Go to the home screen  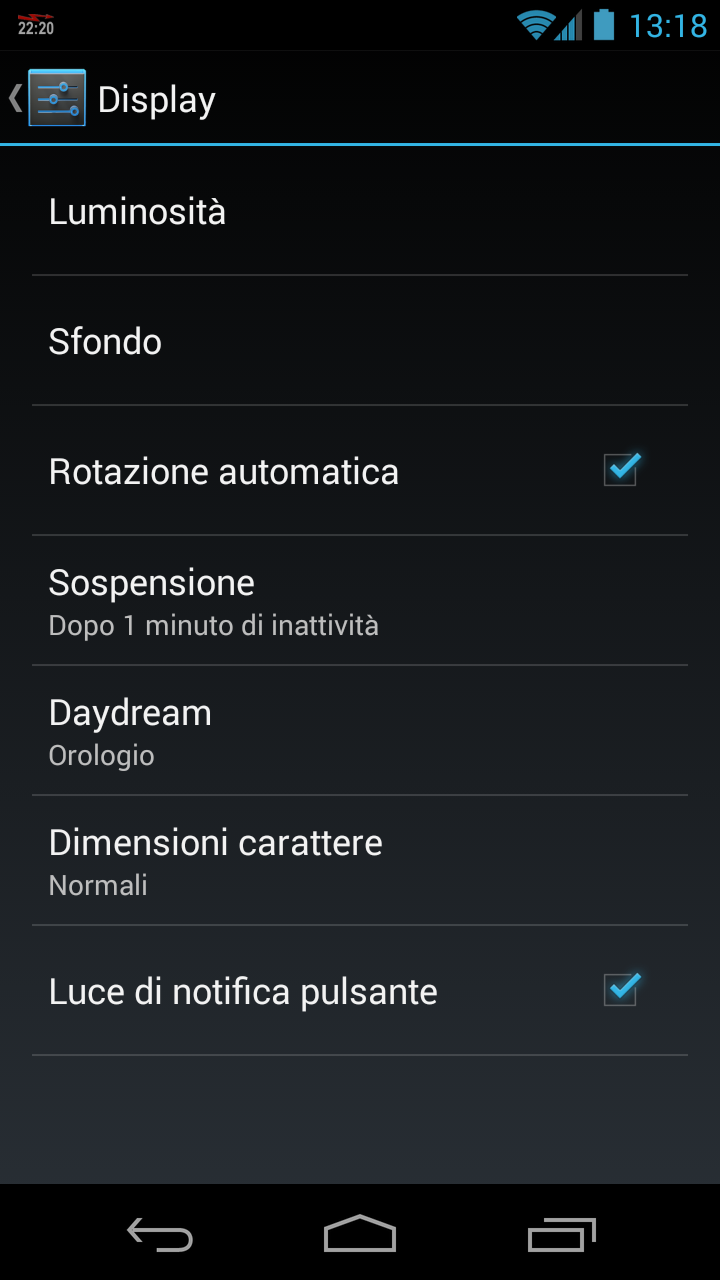pos(360,1234)
